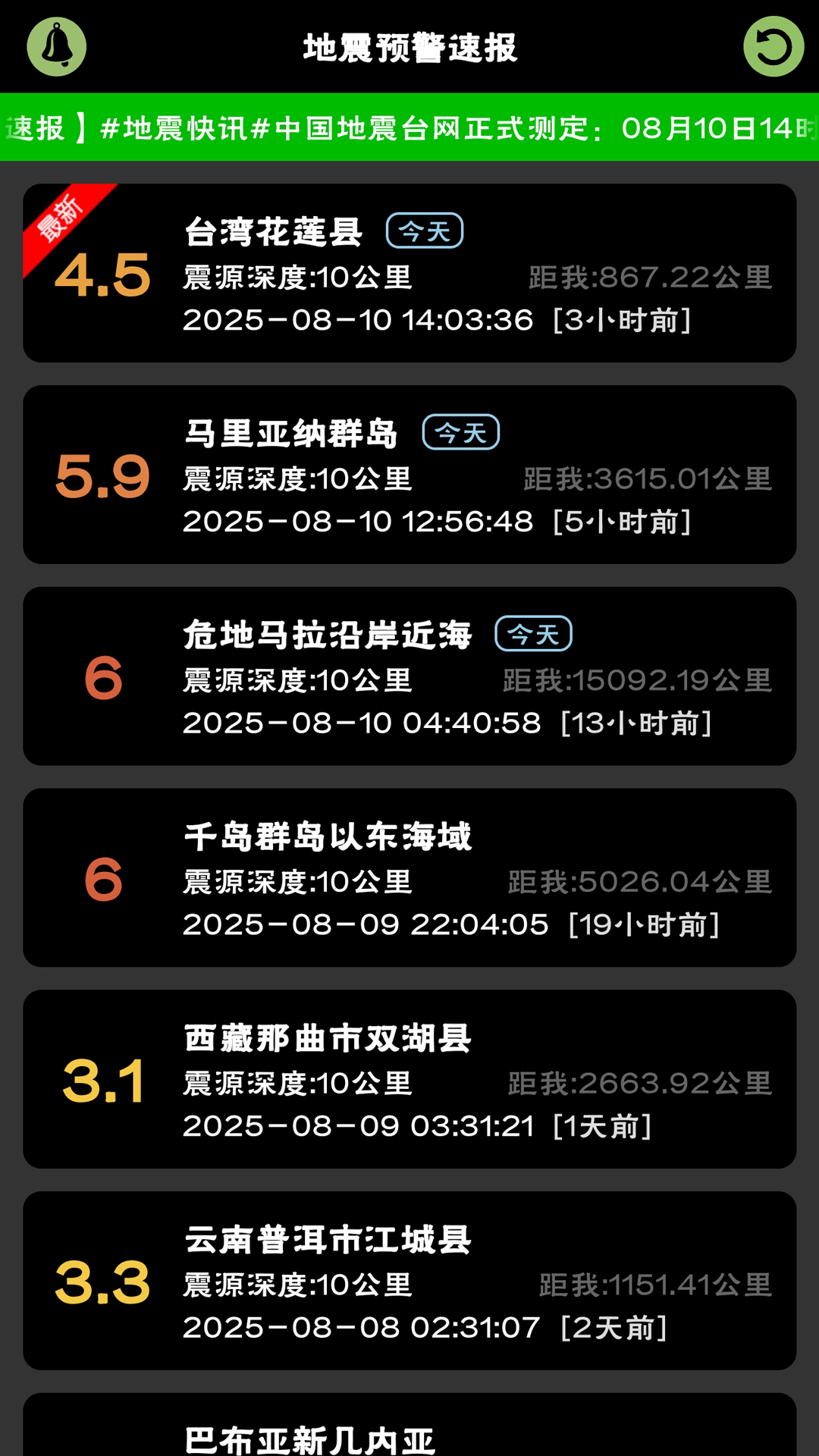This screenshot has width=819, height=1456.
Task: Tap the refresh icon to reload alerts
Action: coord(773,47)
